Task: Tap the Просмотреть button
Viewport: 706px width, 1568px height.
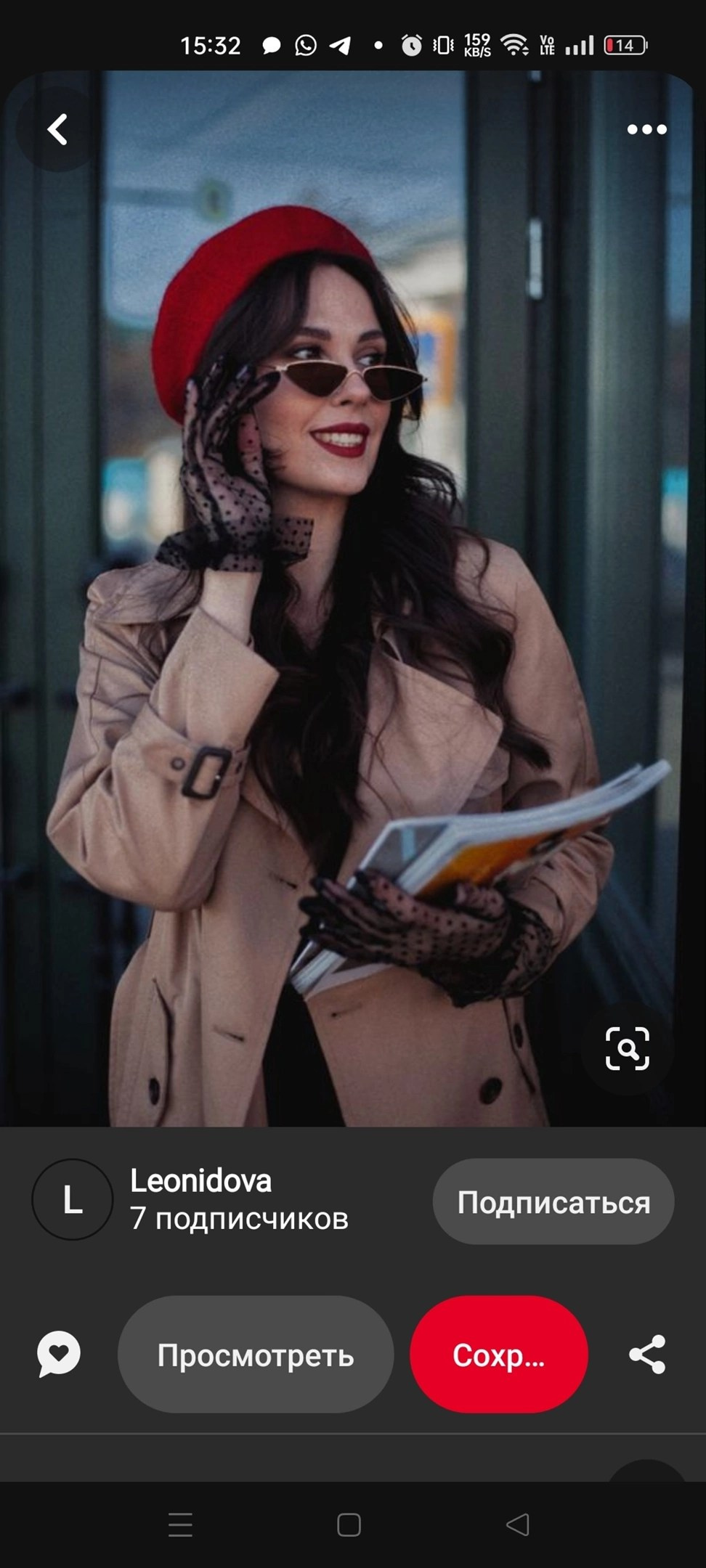Action: 256,1355
